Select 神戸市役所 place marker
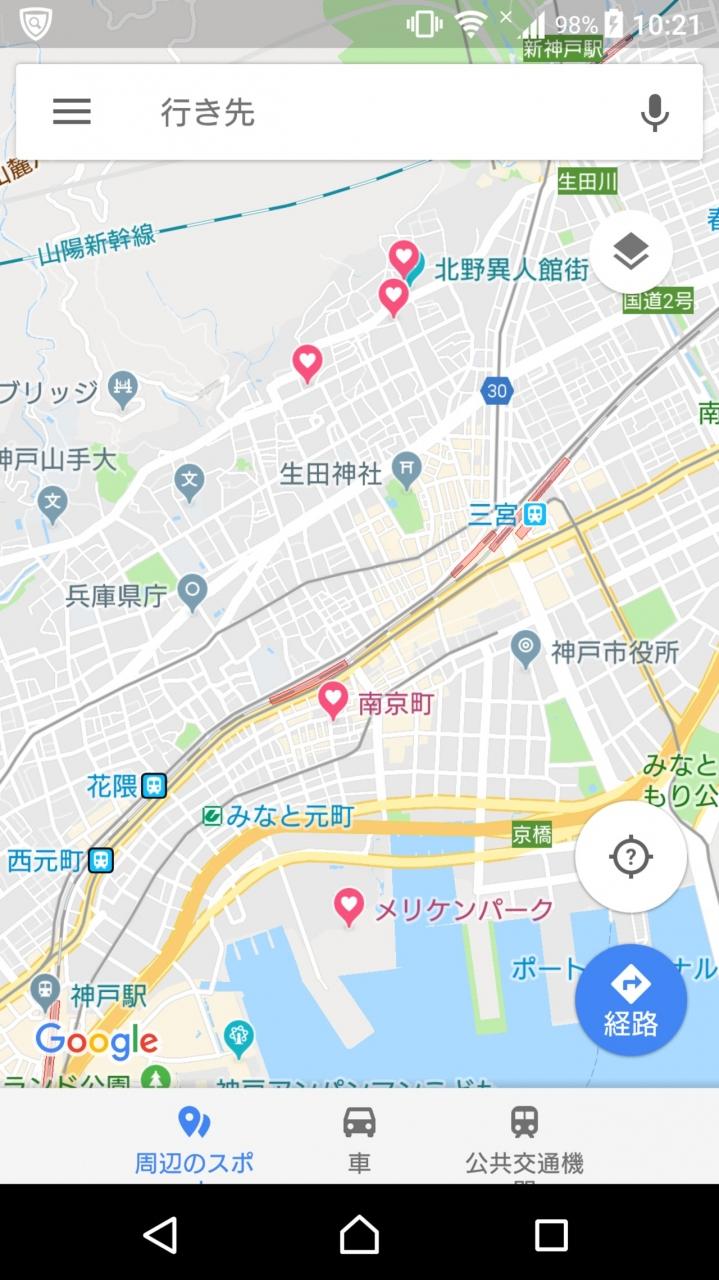This screenshot has height=1280, width=719. click(x=525, y=649)
